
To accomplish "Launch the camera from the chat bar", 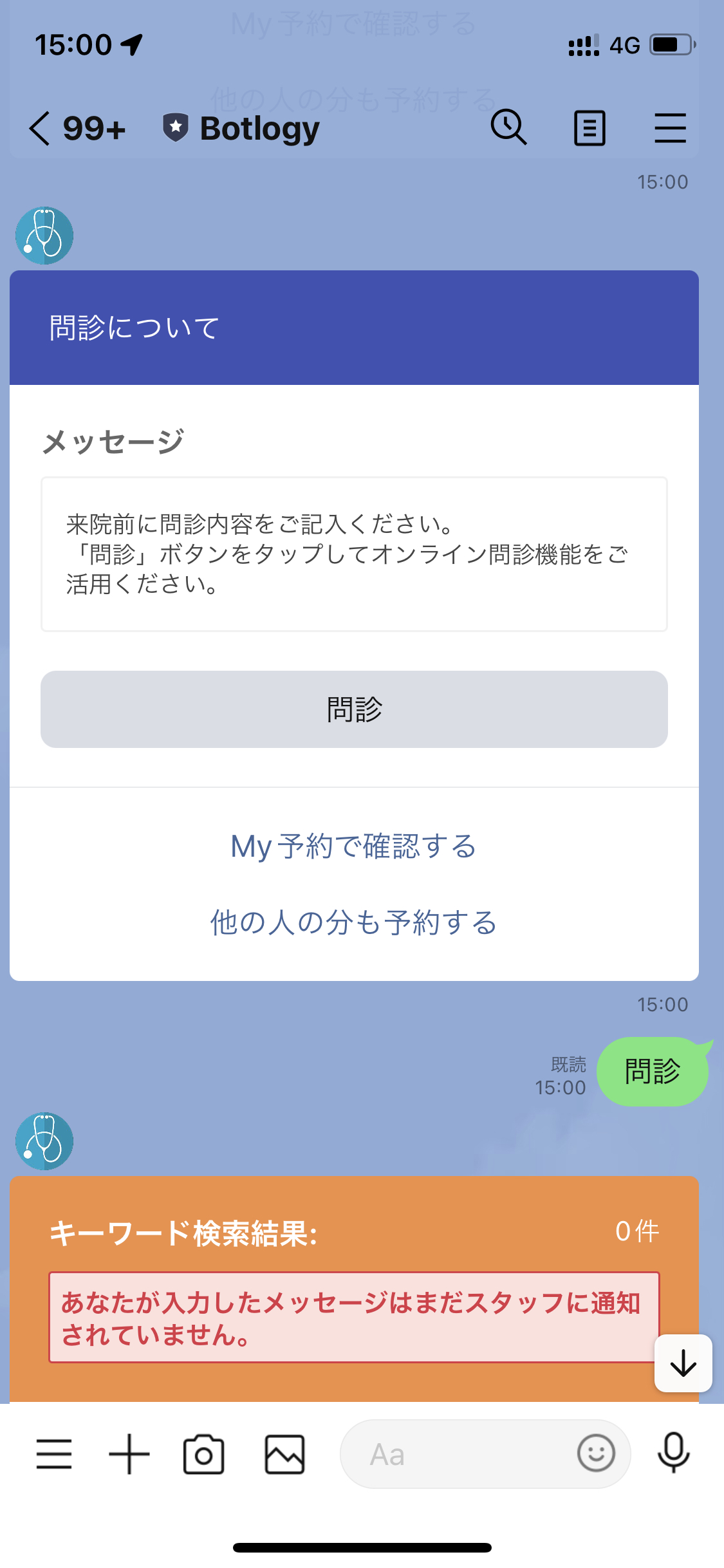I will coord(204,1454).
